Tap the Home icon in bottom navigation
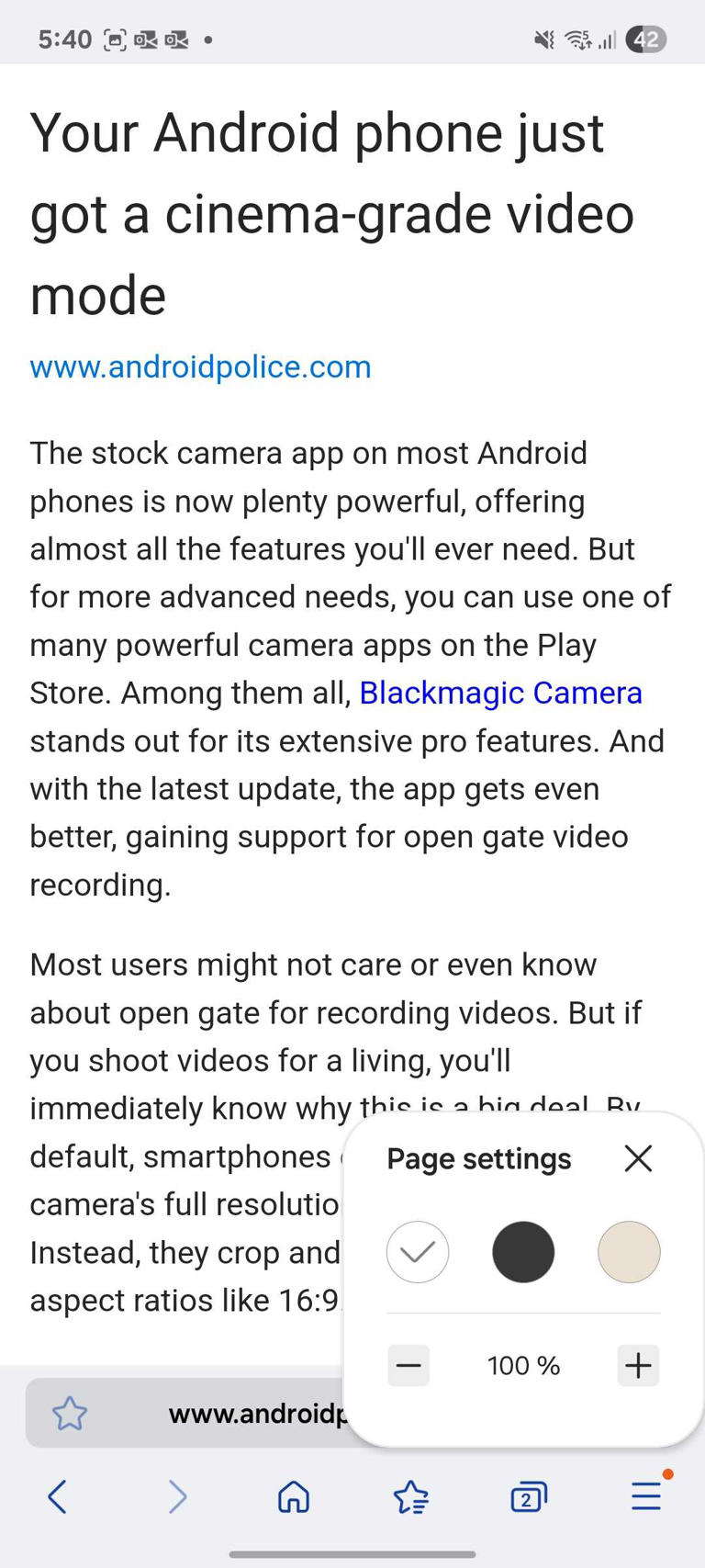Viewport: 705px width, 1568px height. tap(293, 1496)
